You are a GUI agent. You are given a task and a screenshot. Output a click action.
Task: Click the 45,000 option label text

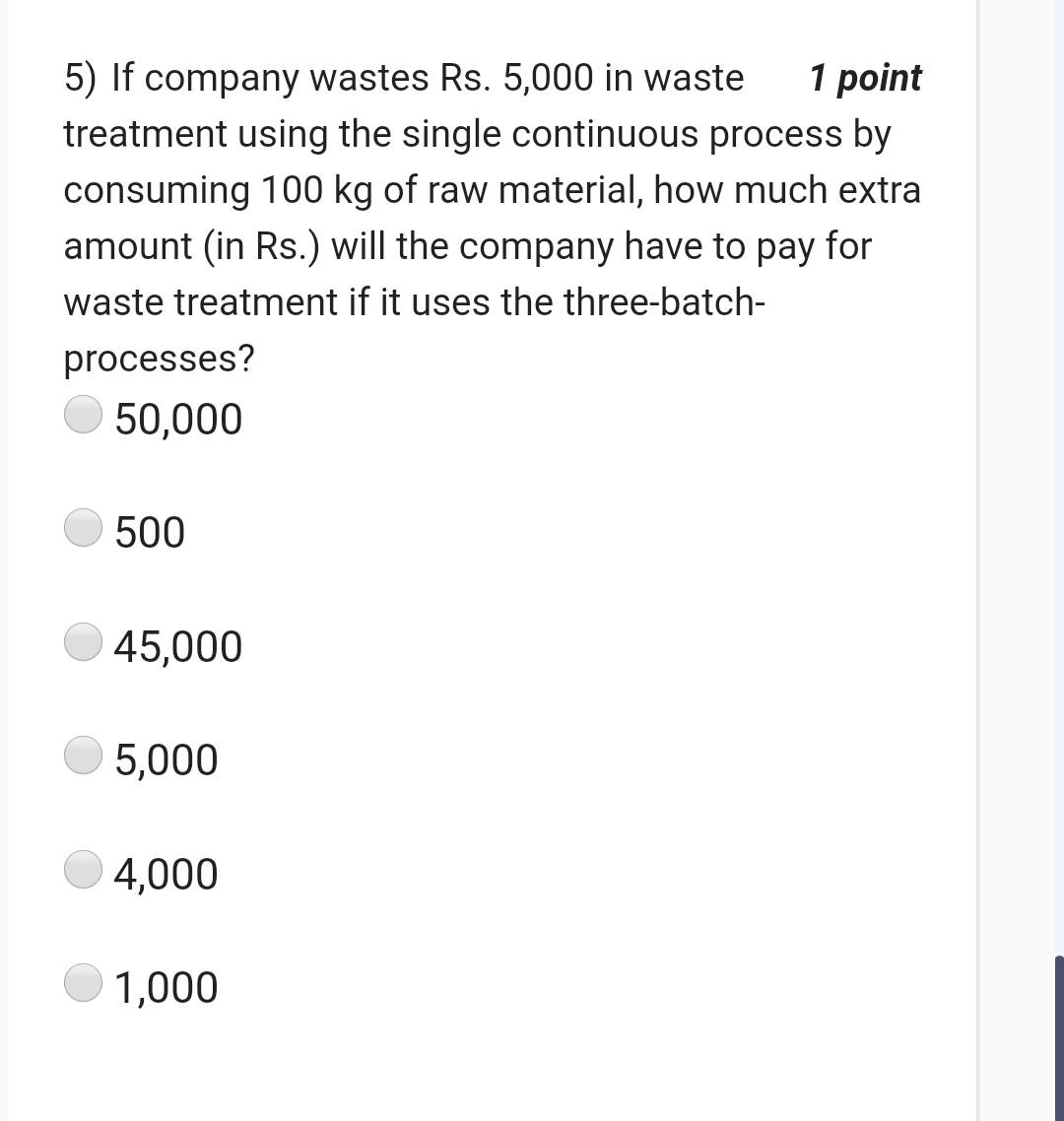coord(178,645)
